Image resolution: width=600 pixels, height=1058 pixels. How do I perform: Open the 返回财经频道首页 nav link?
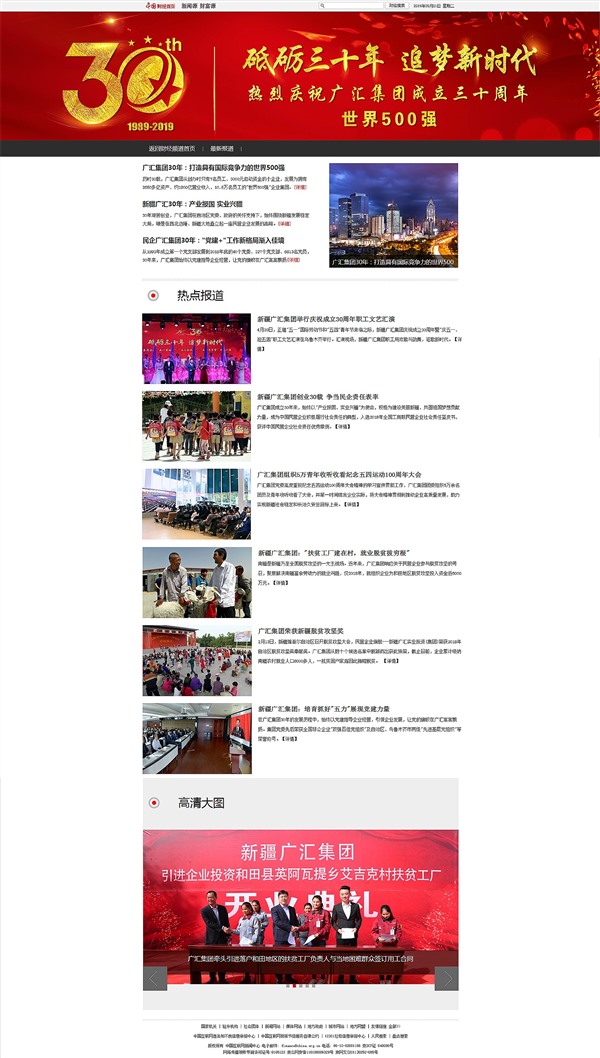click(172, 148)
